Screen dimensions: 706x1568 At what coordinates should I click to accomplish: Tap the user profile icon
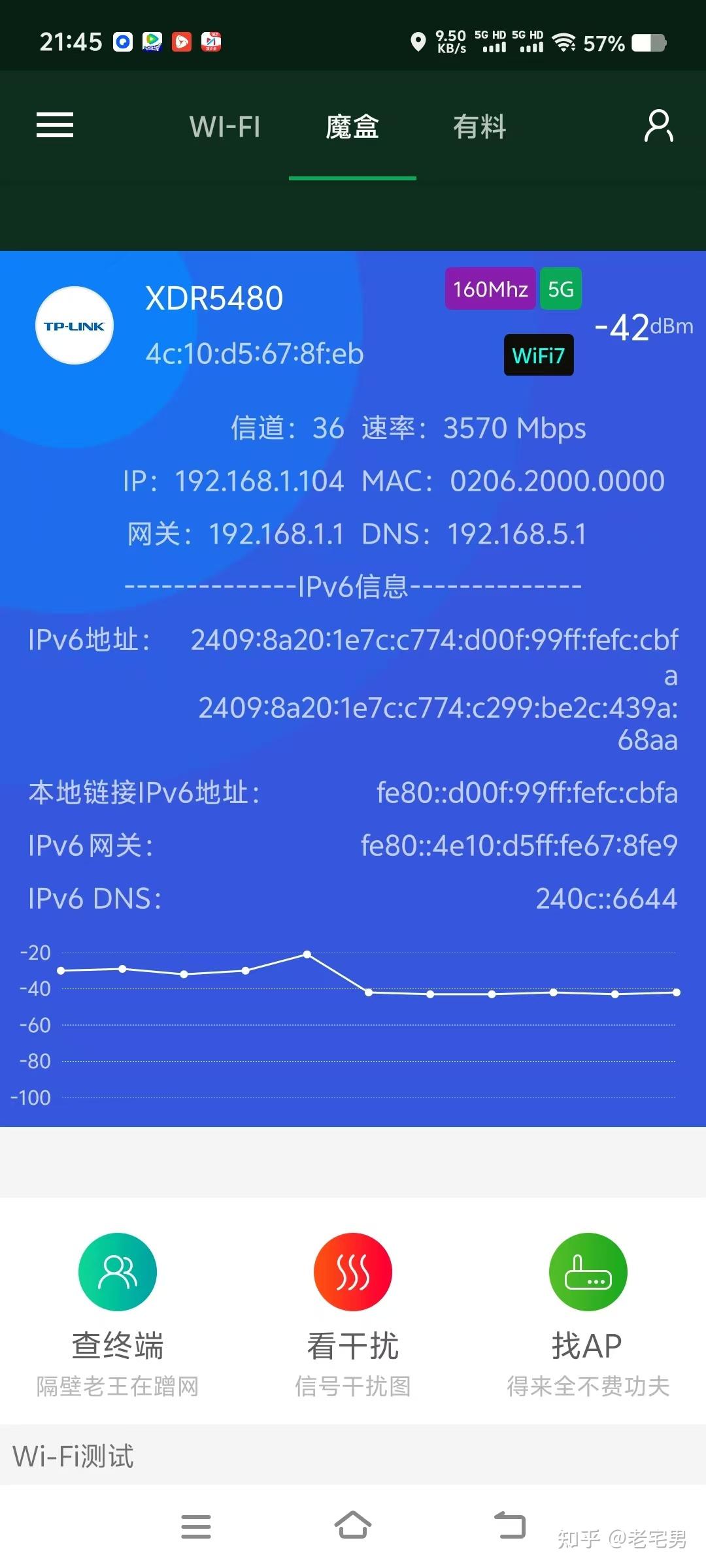pos(658,125)
